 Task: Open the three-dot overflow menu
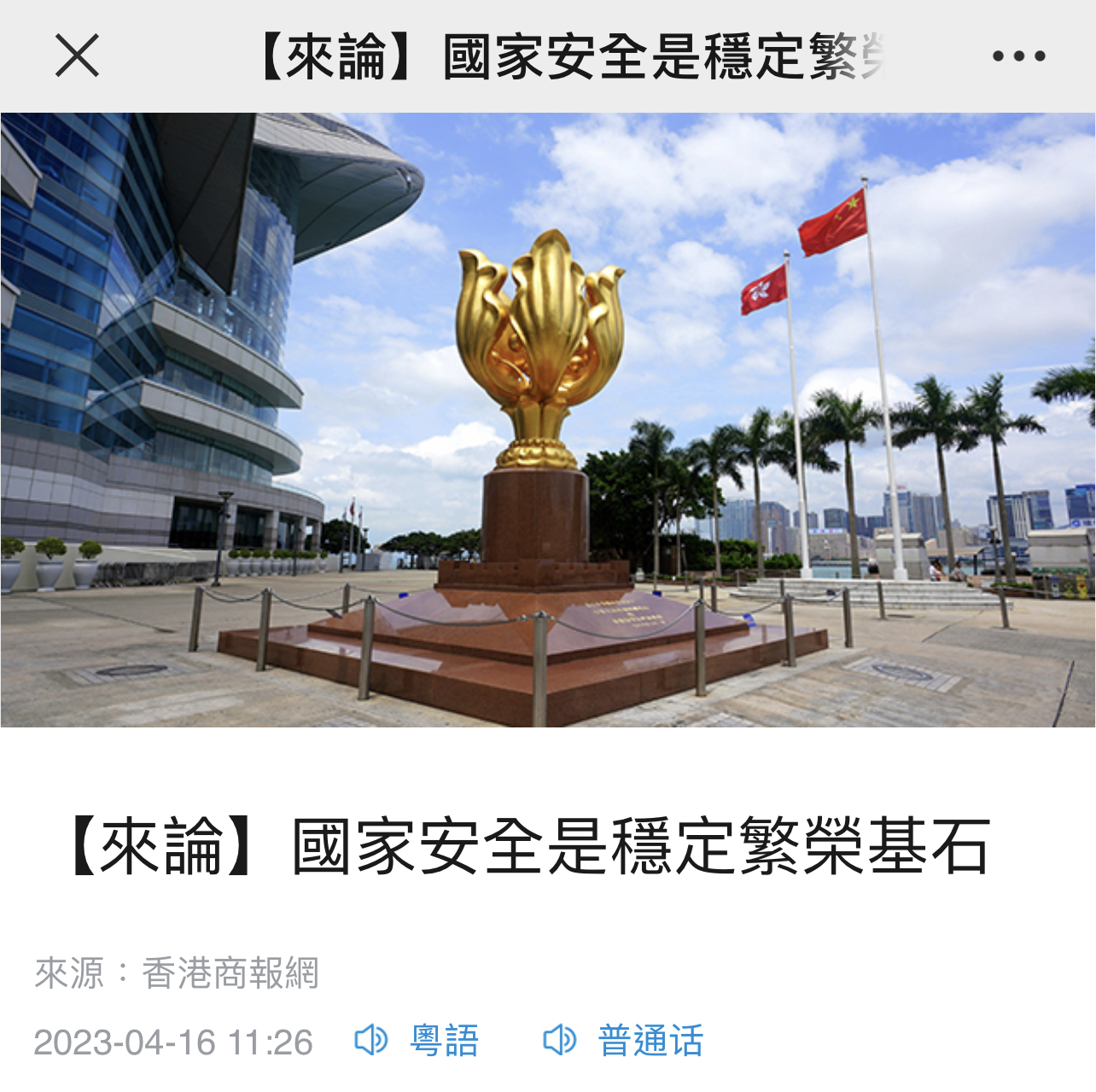pyautogui.click(x=1018, y=56)
